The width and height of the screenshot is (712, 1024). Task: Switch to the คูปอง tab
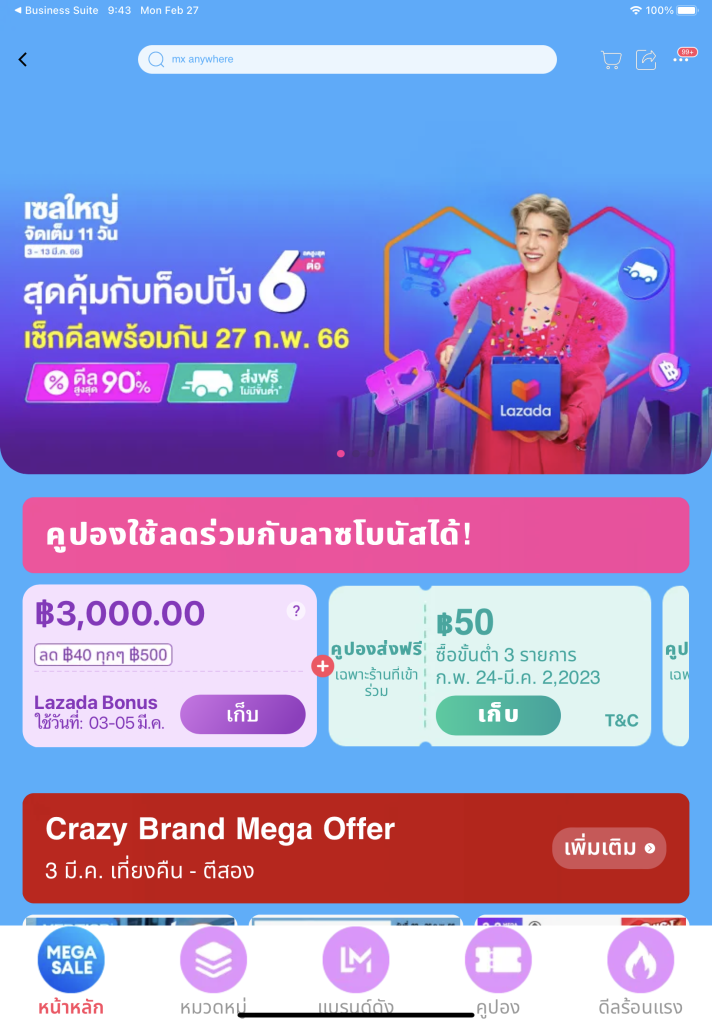tap(498, 968)
